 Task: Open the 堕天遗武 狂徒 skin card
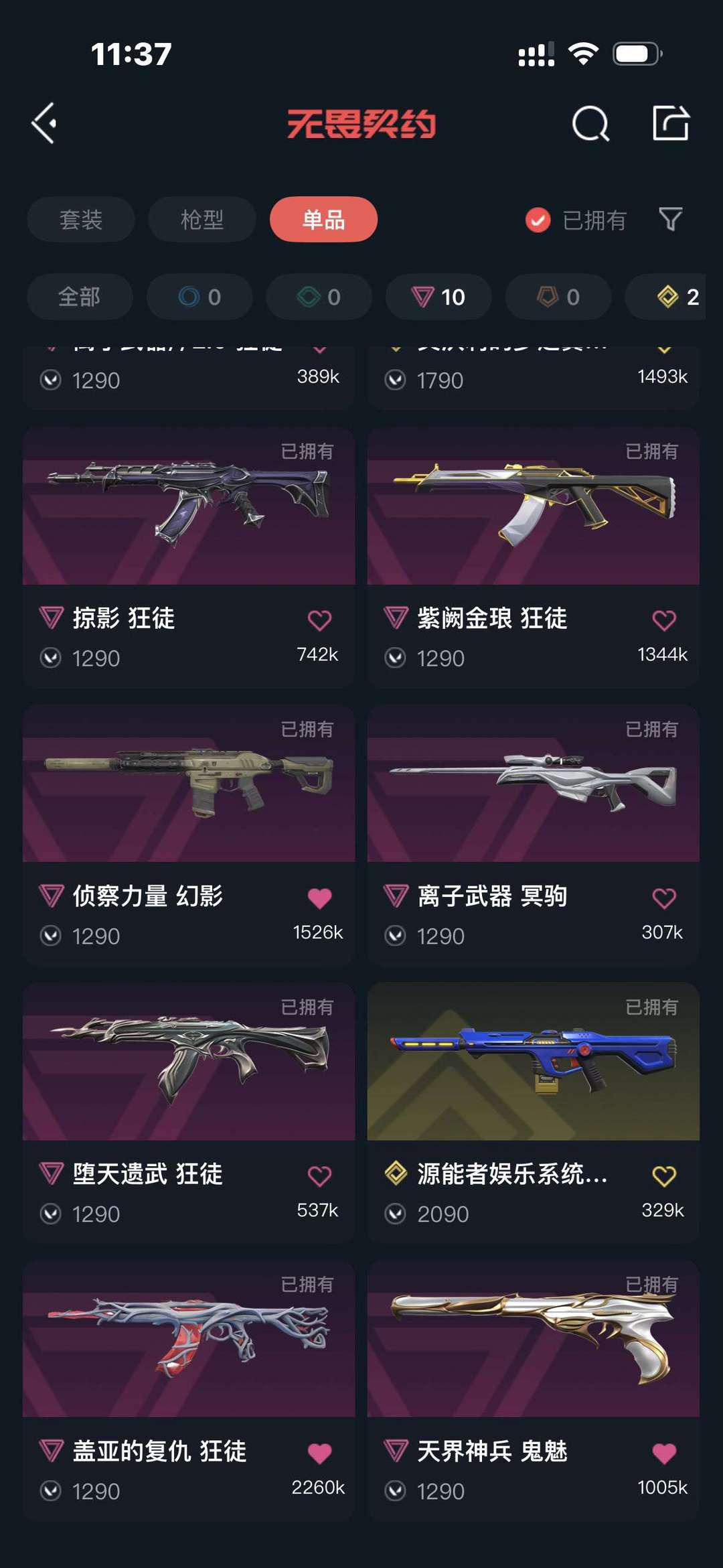(189, 1113)
